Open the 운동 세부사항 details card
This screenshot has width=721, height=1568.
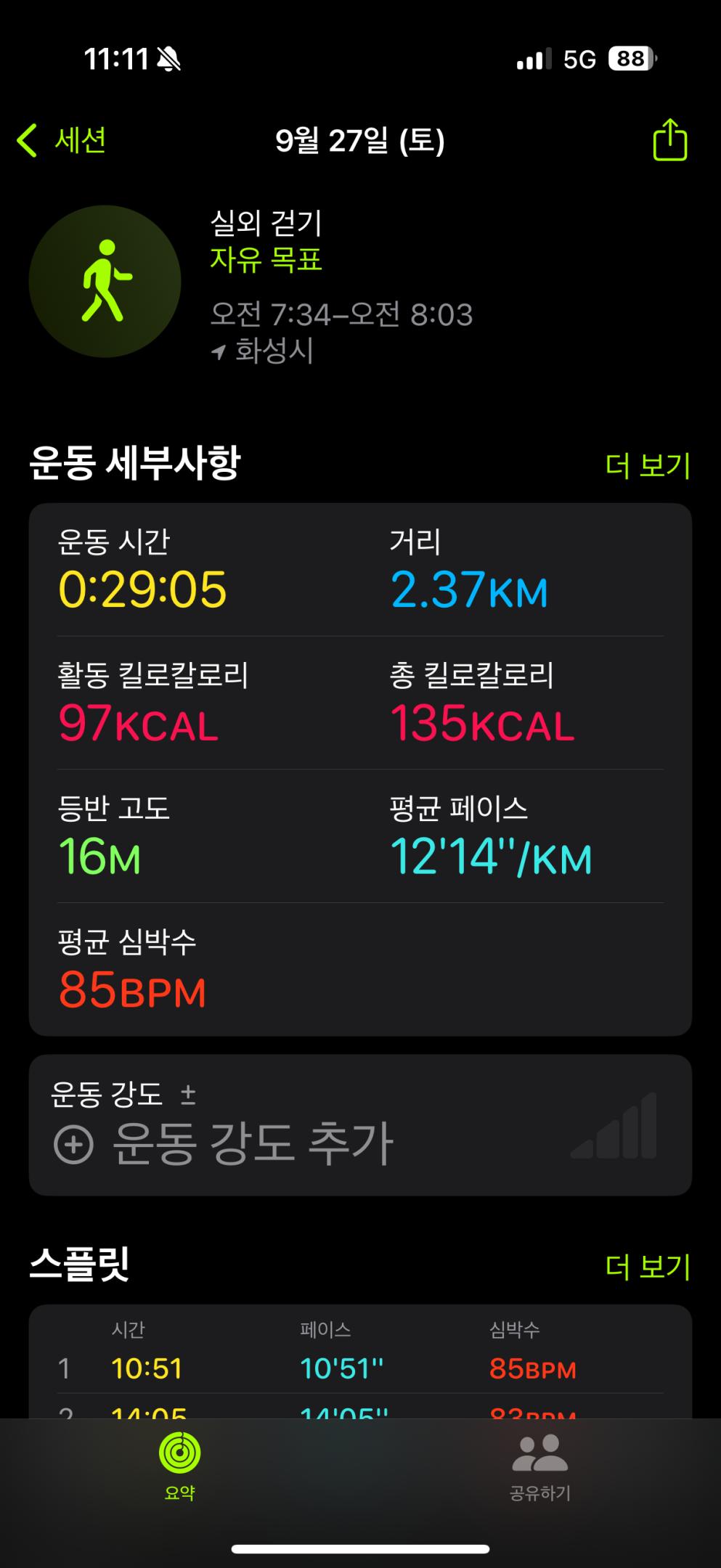tap(360, 769)
